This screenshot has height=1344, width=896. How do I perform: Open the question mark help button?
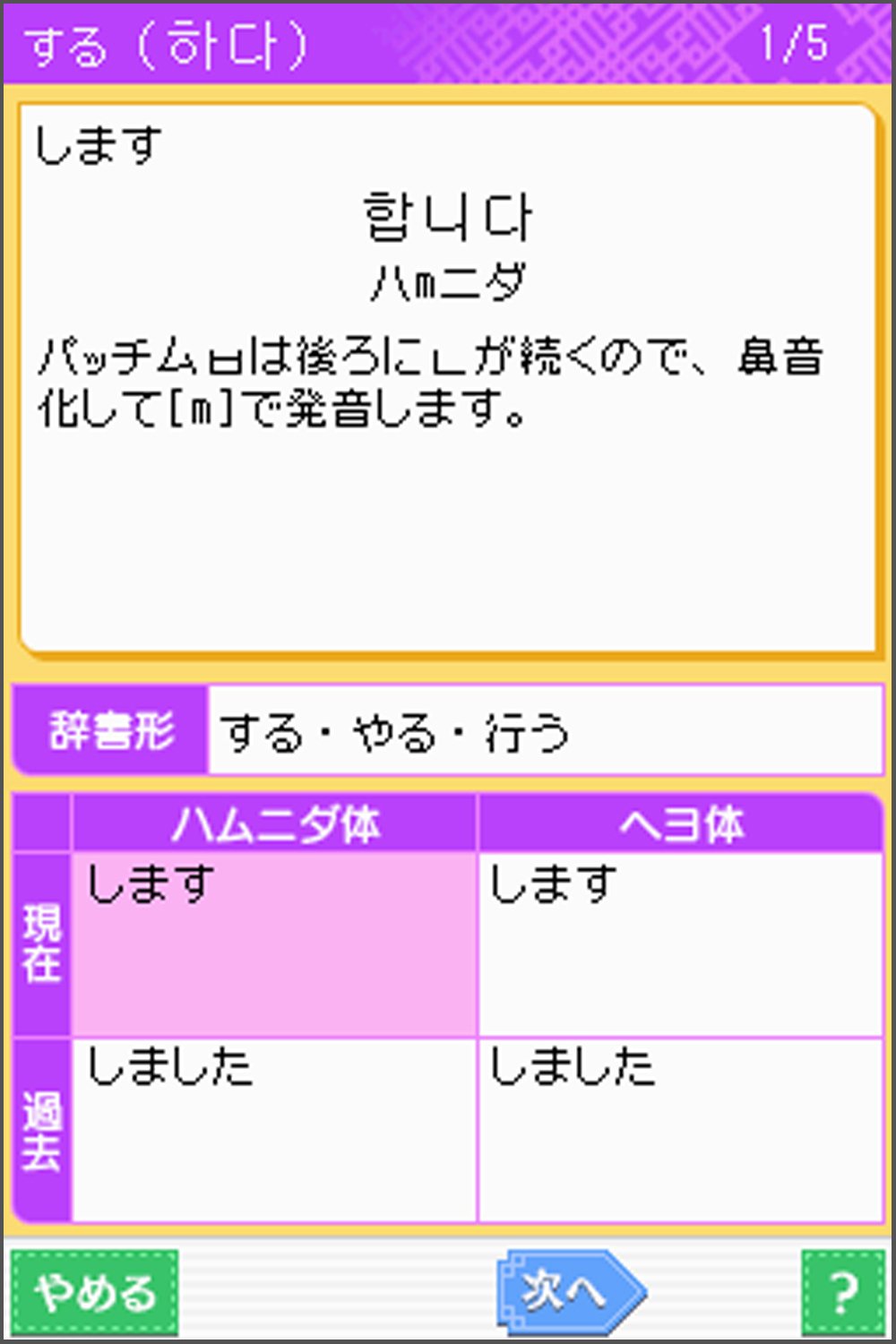pos(842,1293)
